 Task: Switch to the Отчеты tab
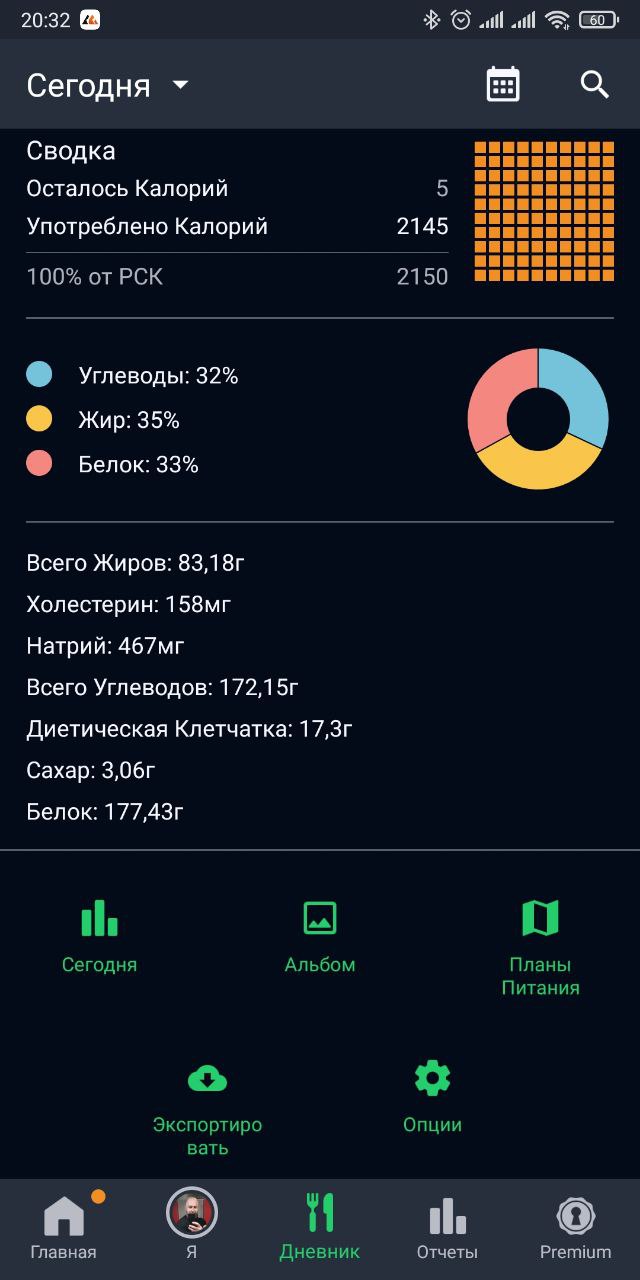click(x=447, y=1226)
